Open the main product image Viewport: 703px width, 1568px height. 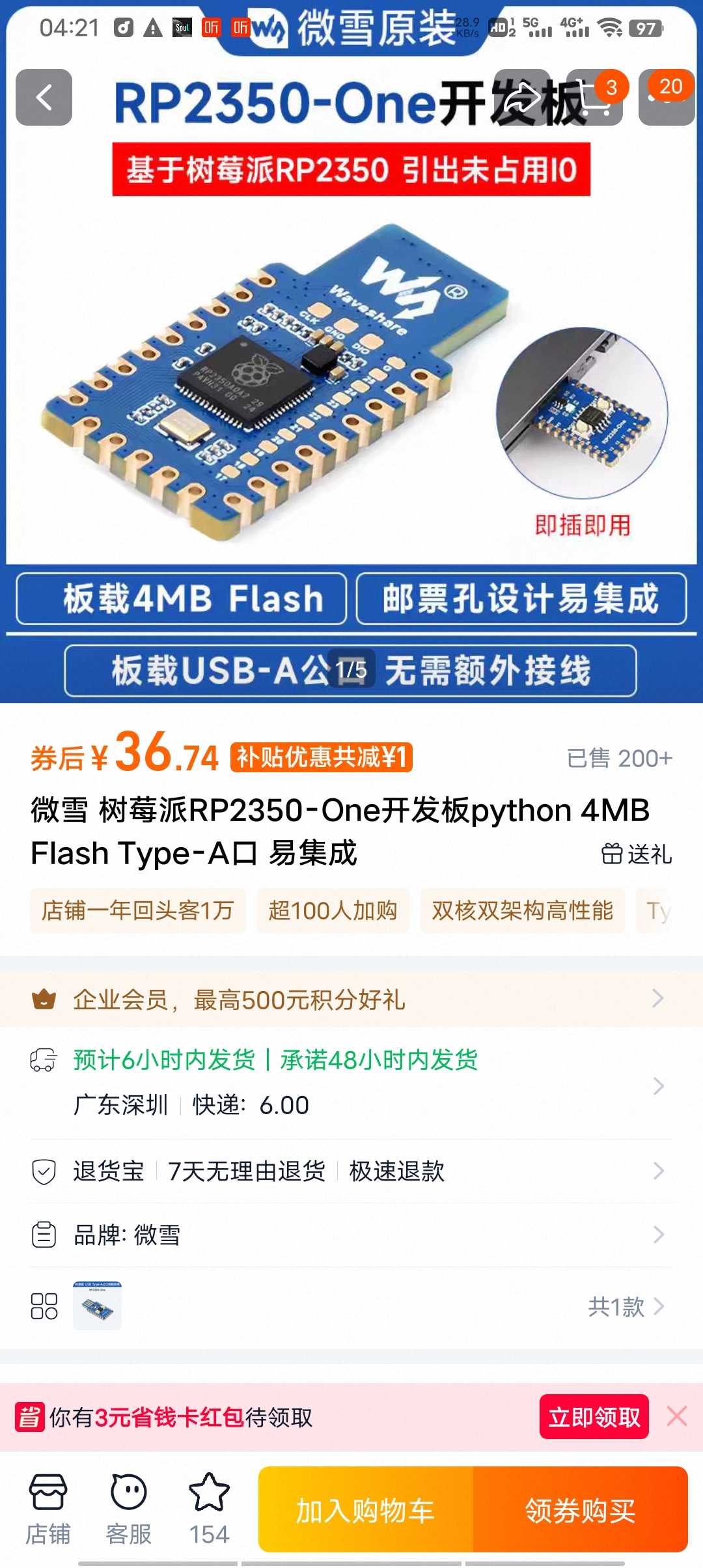point(351,391)
